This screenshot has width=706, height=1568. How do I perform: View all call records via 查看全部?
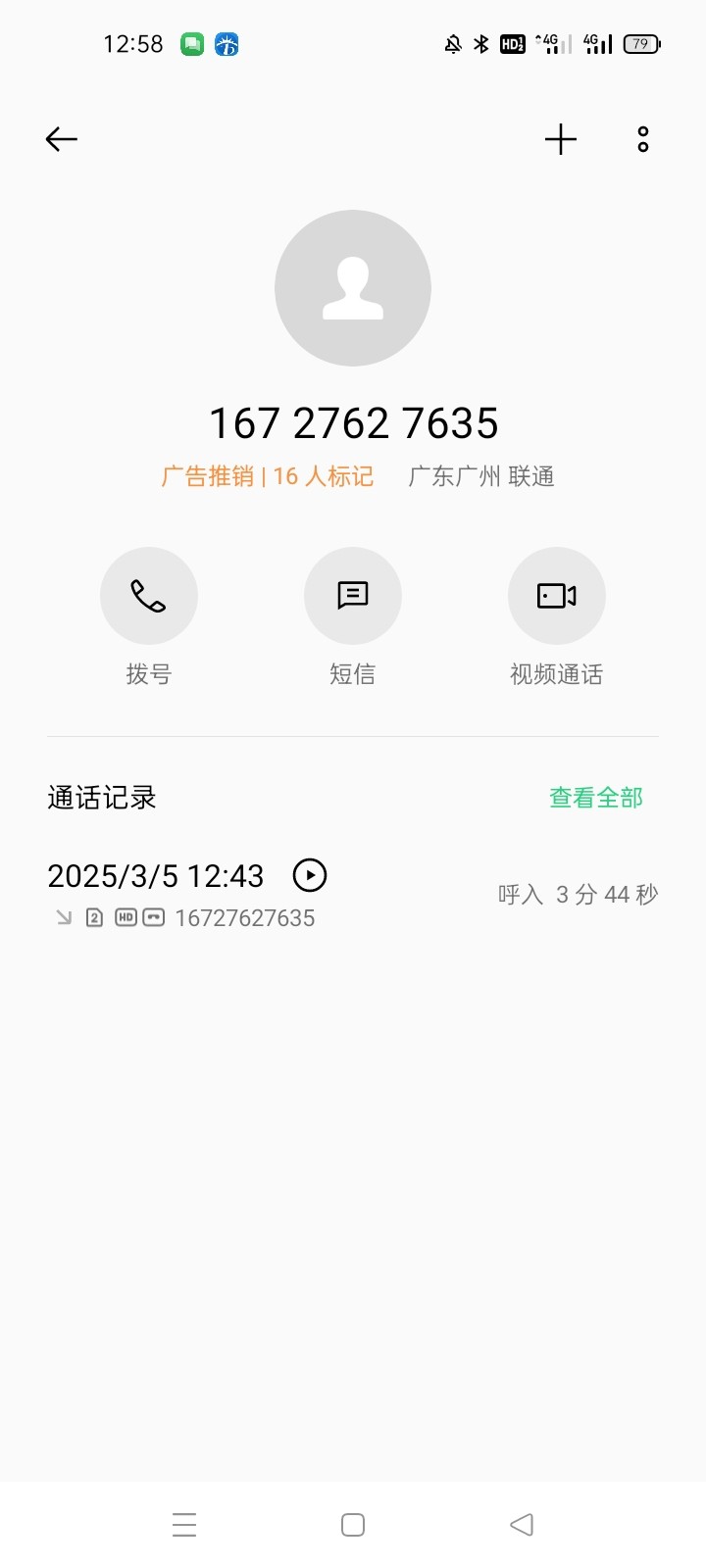[x=596, y=798]
